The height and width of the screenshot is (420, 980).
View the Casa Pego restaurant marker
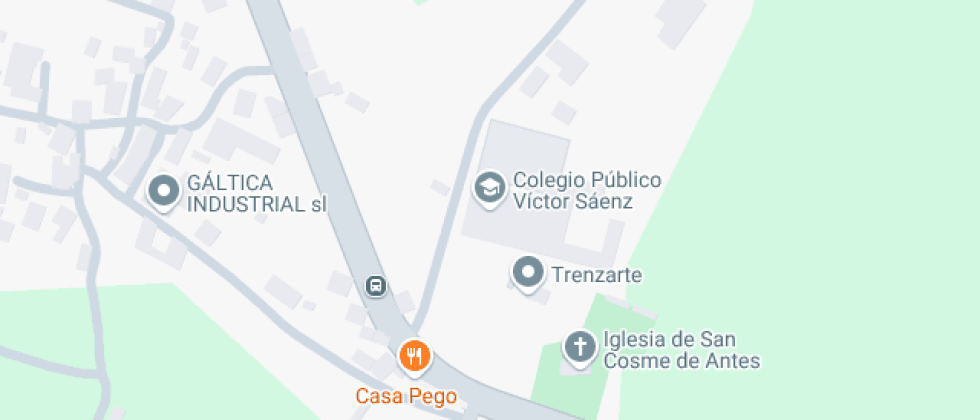tap(414, 358)
